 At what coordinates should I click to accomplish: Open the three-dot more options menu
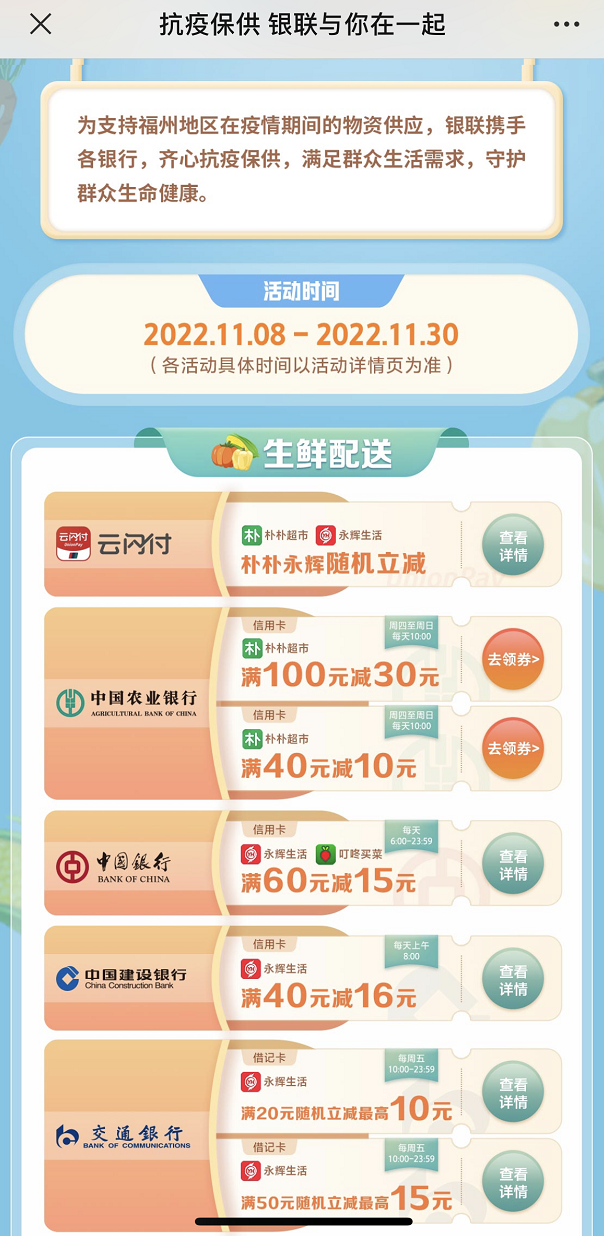(x=567, y=25)
